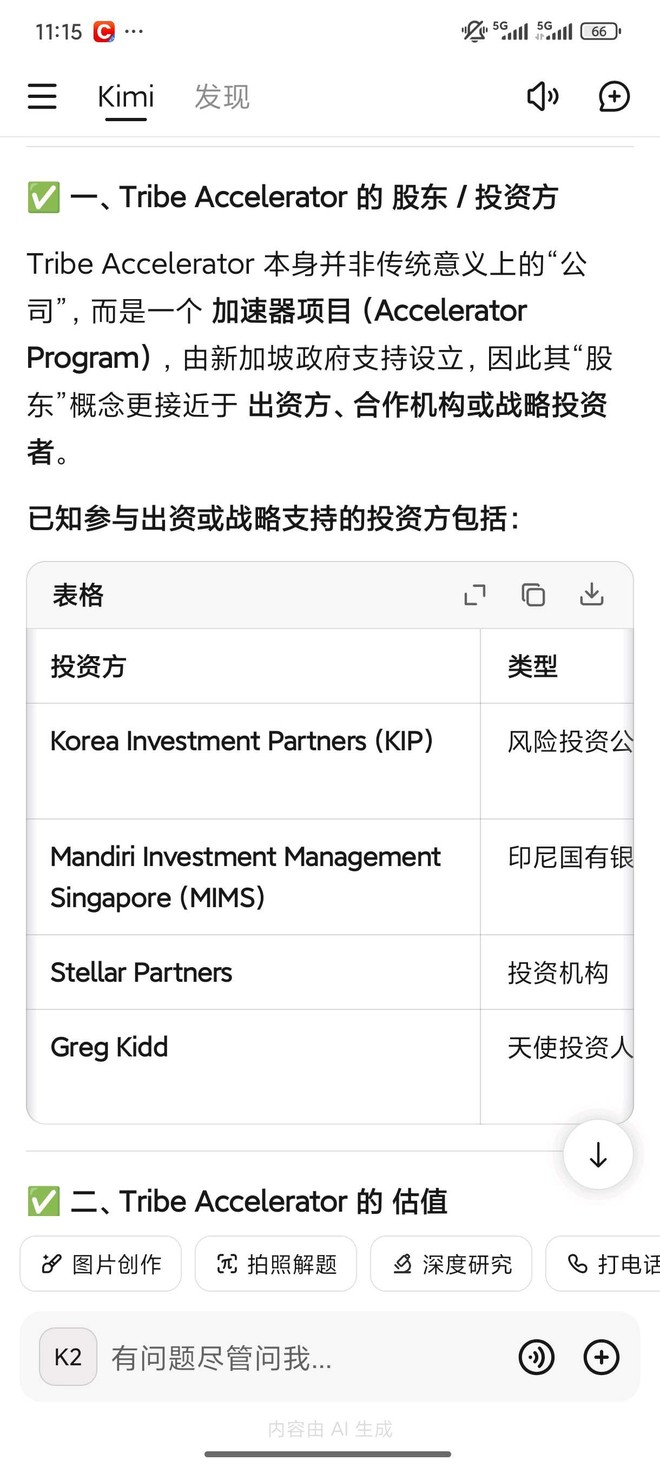This screenshot has width=660, height=1467.
Task: Expand the table to full screen
Action: coord(475,595)
